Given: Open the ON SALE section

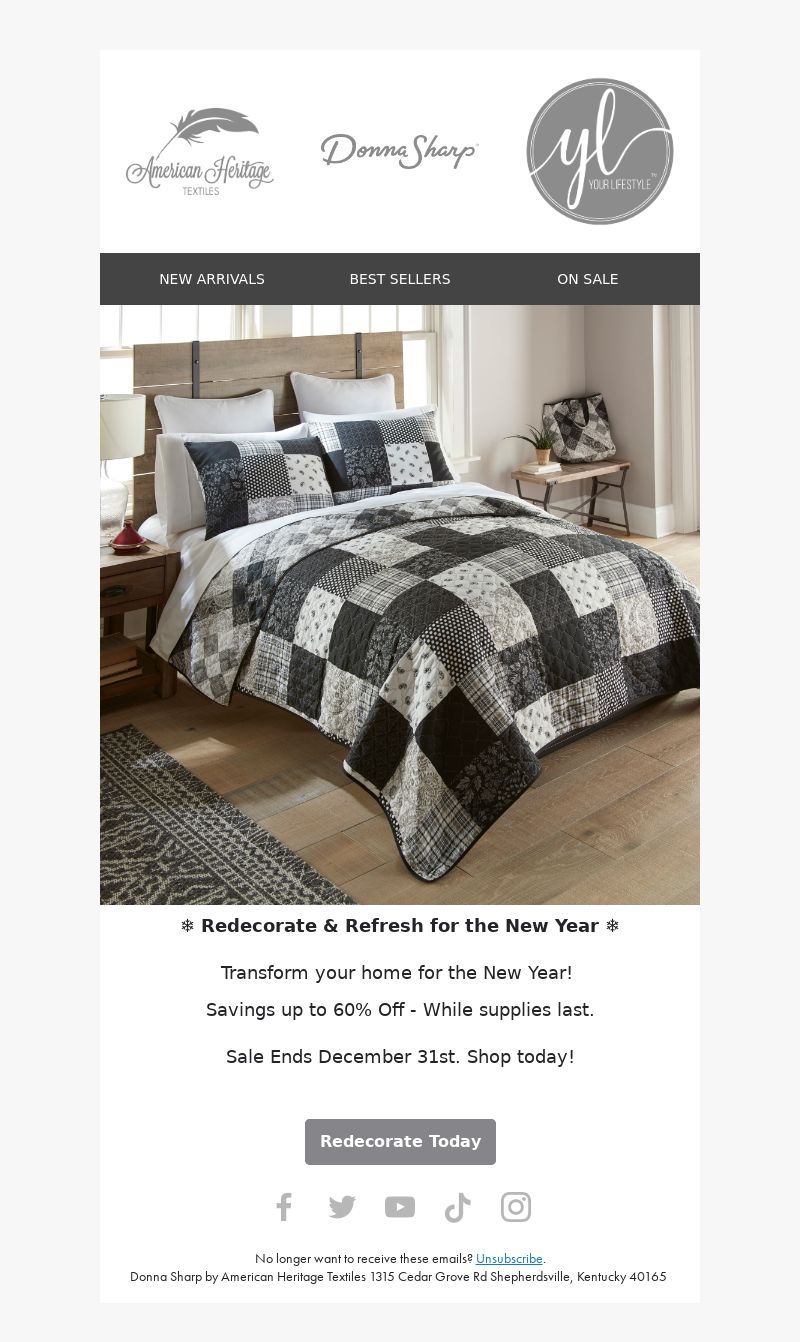Looking at the screenshot, I should [x=587, y=279].
